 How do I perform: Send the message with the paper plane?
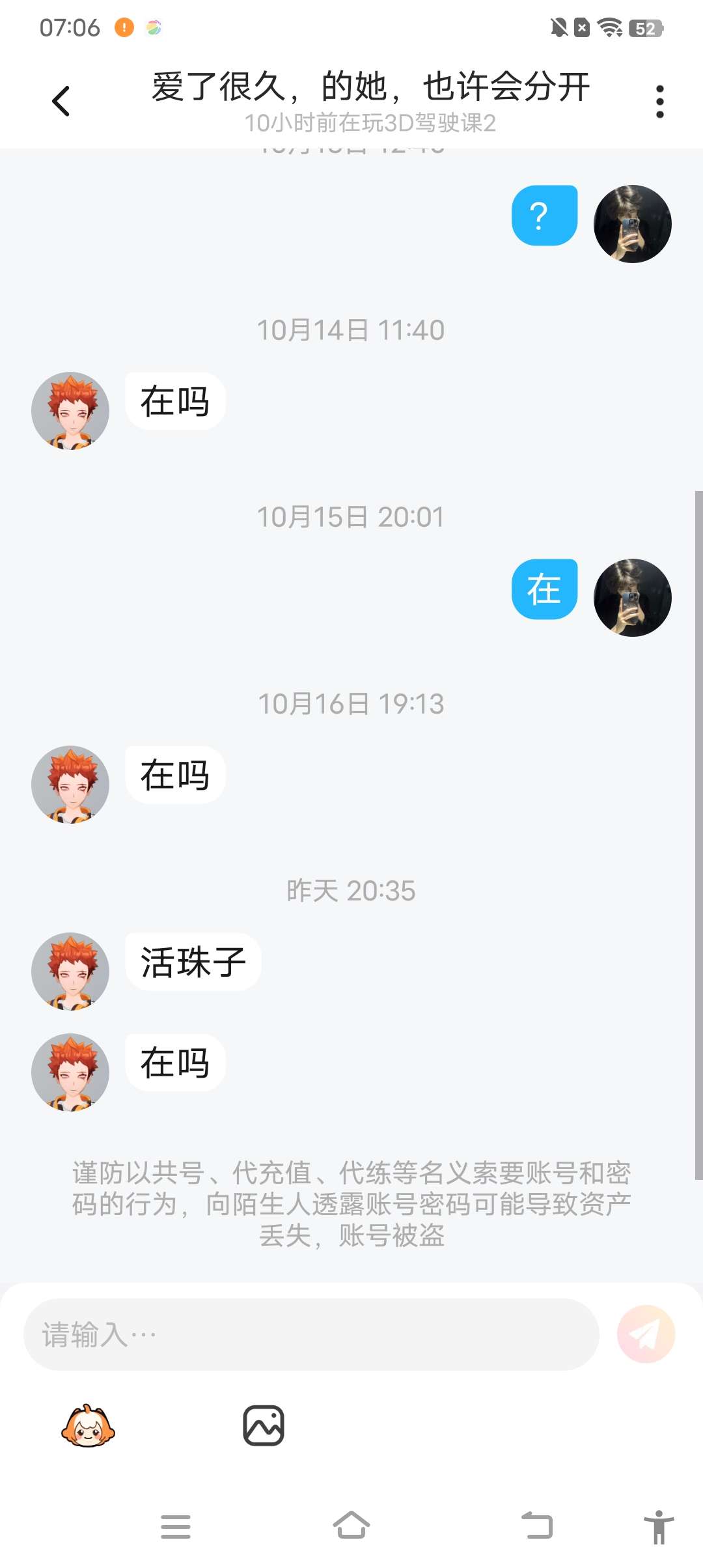click(646, 1334)
